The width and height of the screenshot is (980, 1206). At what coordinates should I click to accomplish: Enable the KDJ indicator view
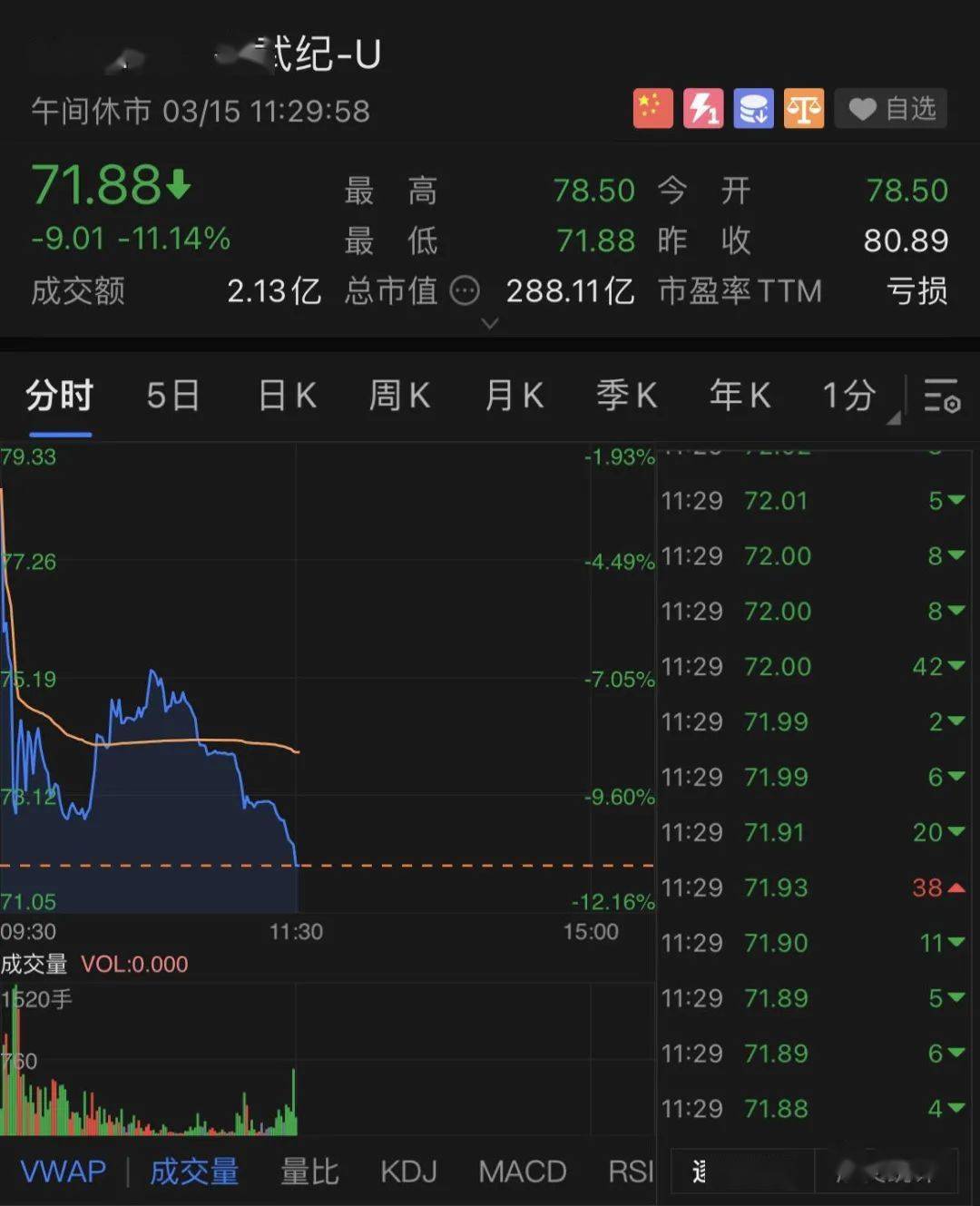tap(408, 1172)
